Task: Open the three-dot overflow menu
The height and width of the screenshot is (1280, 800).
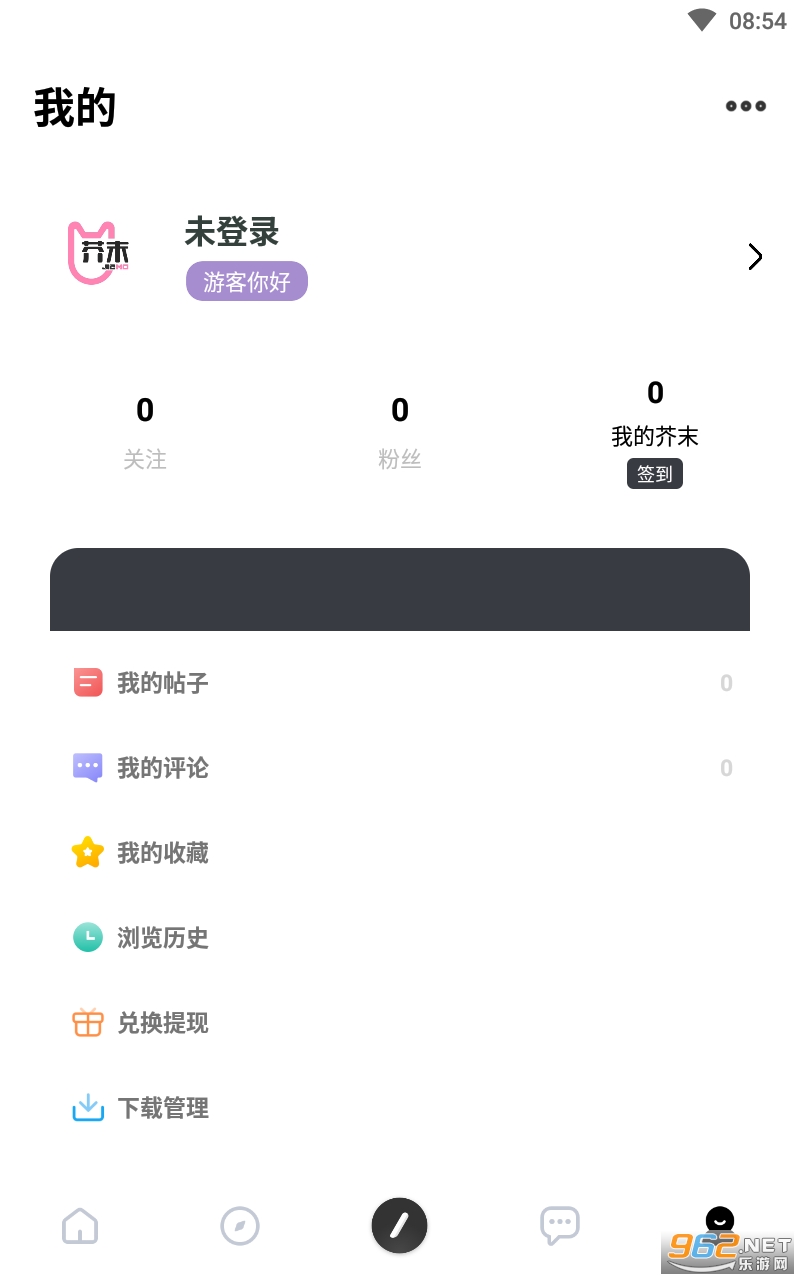Action: [x=746, y=106]
